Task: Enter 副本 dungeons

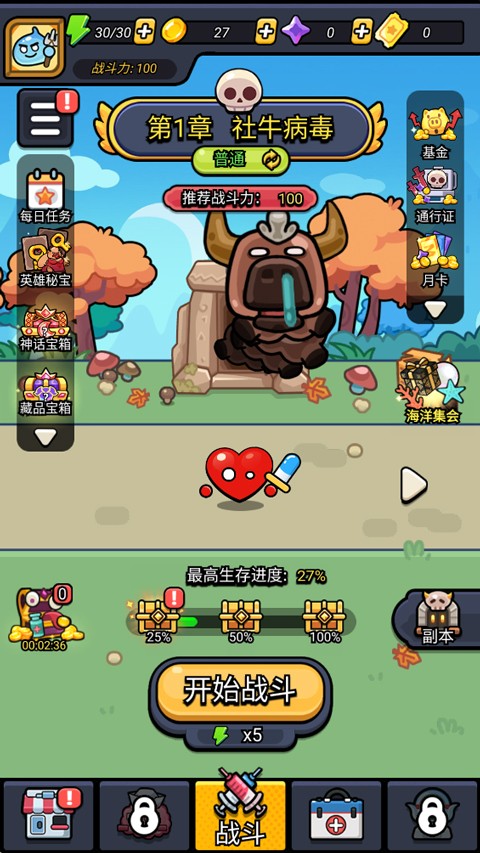Action: tap(438, 619)
